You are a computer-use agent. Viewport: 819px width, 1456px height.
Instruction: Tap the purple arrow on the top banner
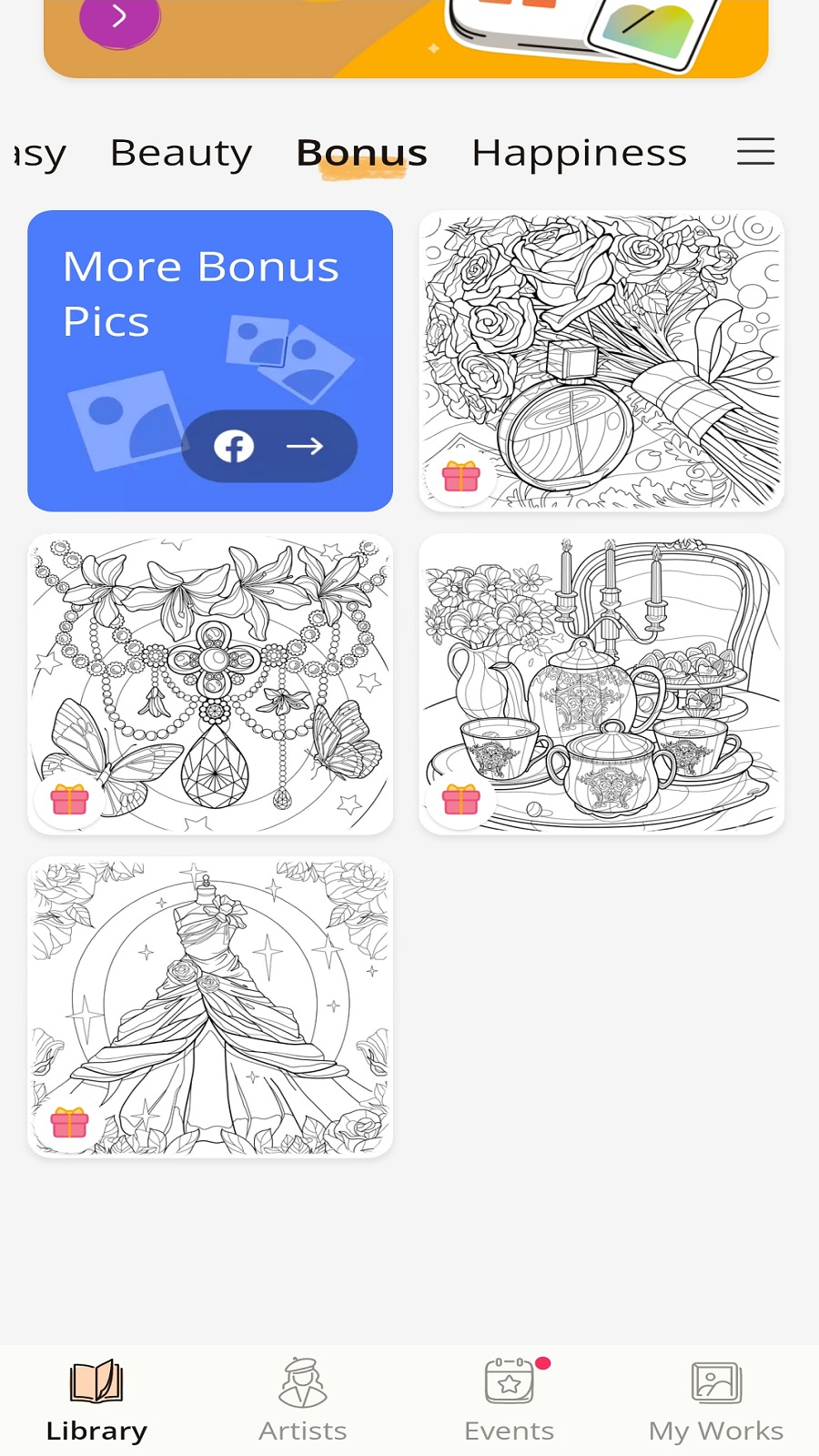[x=119, y=18]
